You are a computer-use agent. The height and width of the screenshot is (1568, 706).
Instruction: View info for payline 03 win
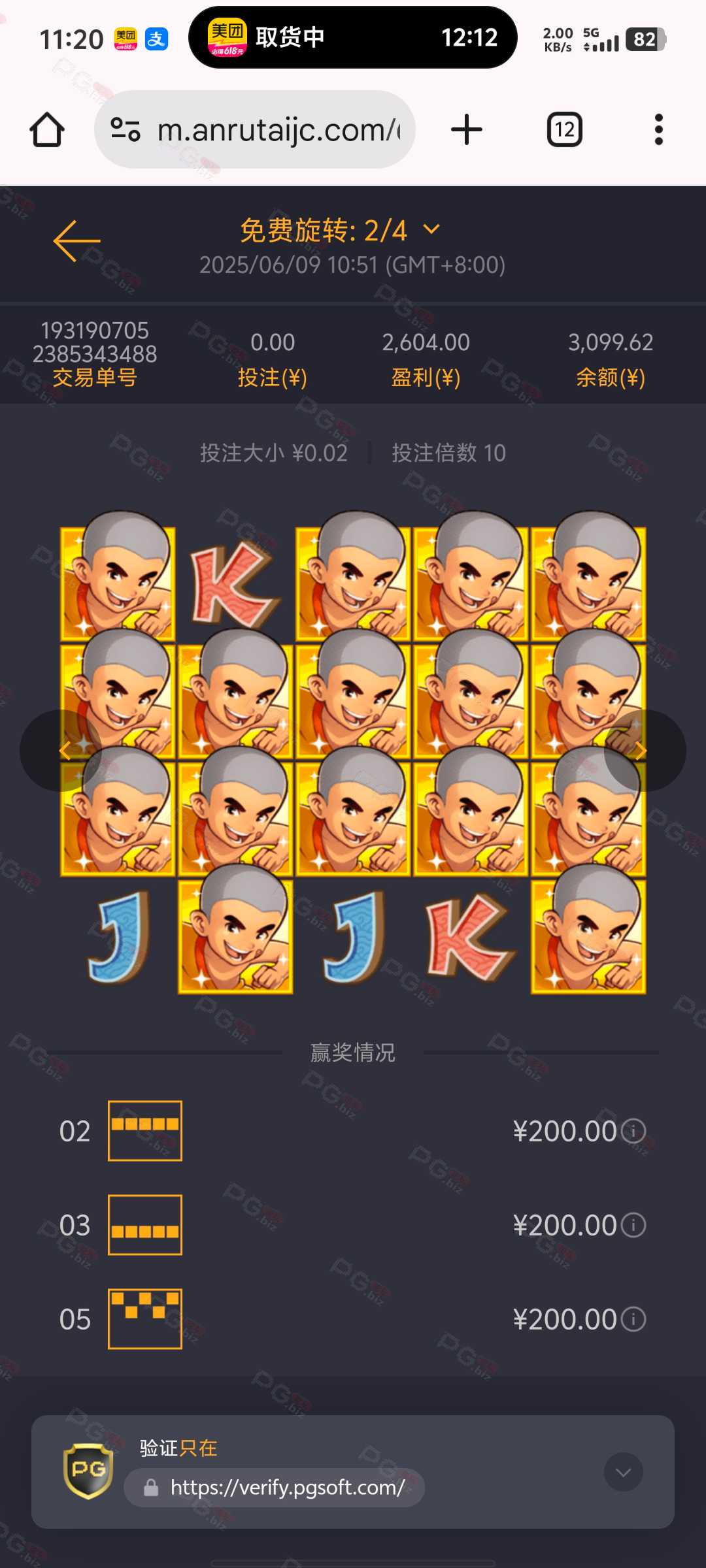pos(633,1225)
